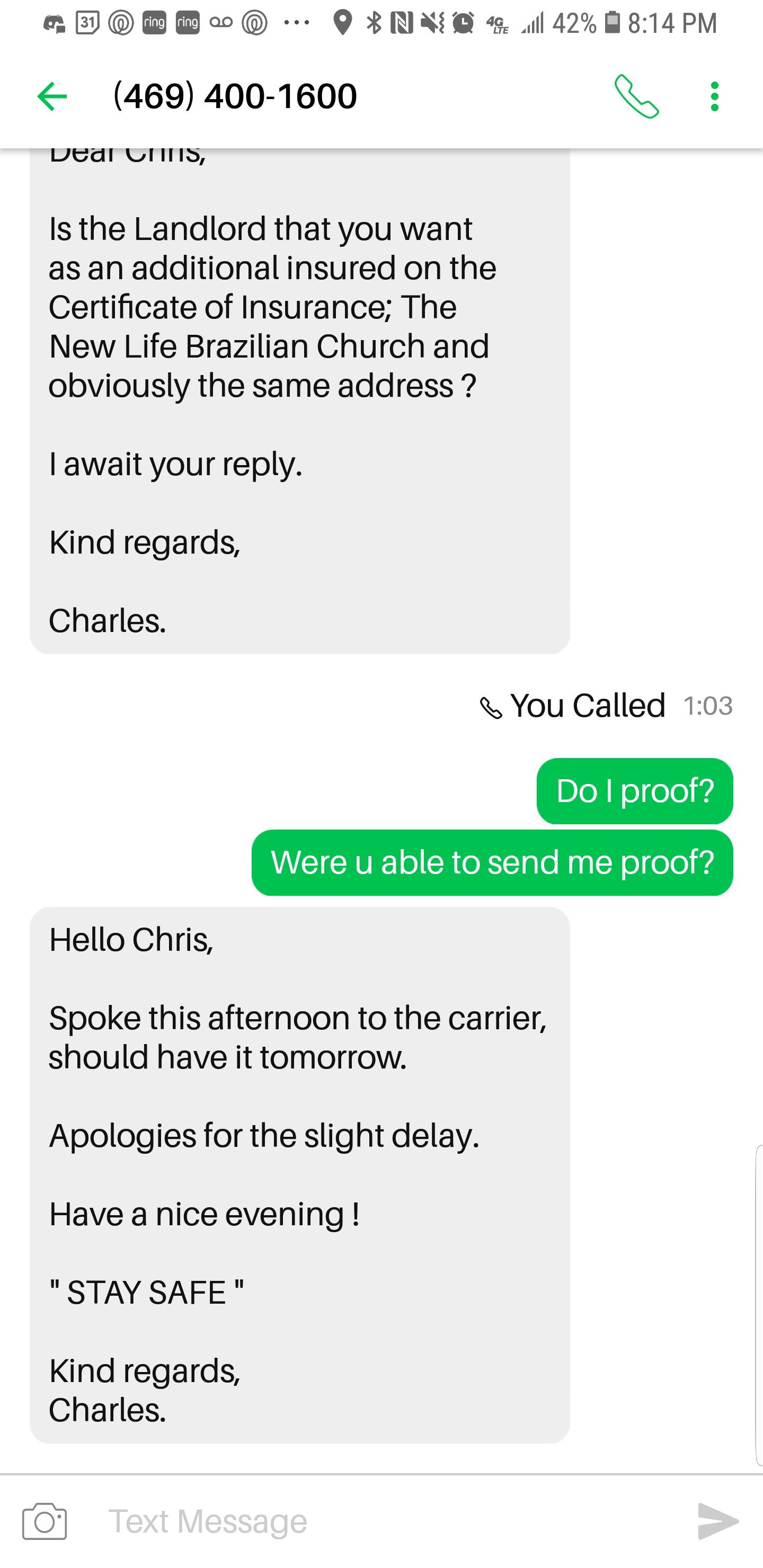Send the message with the arrow icon

[x=717, y=1521]
